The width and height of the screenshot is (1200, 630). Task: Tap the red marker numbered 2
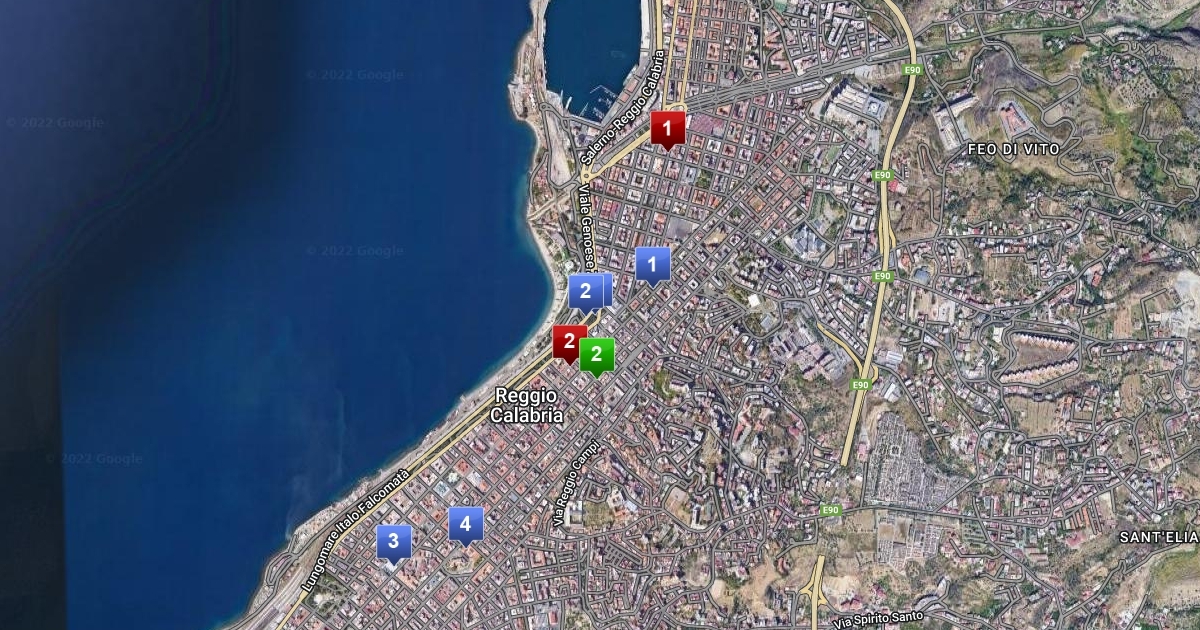[567, 341]
